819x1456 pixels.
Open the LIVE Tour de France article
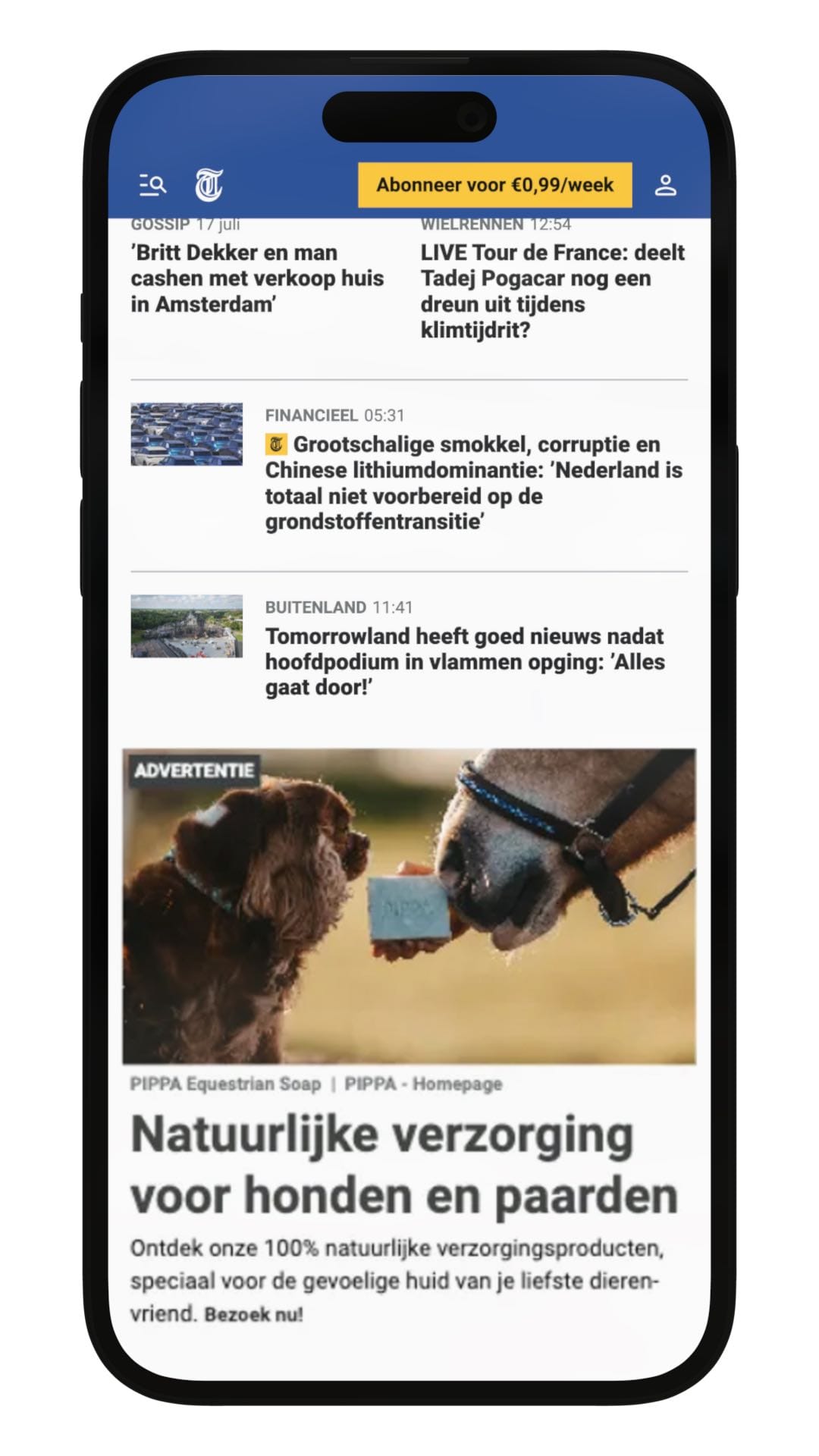(552, 290)
